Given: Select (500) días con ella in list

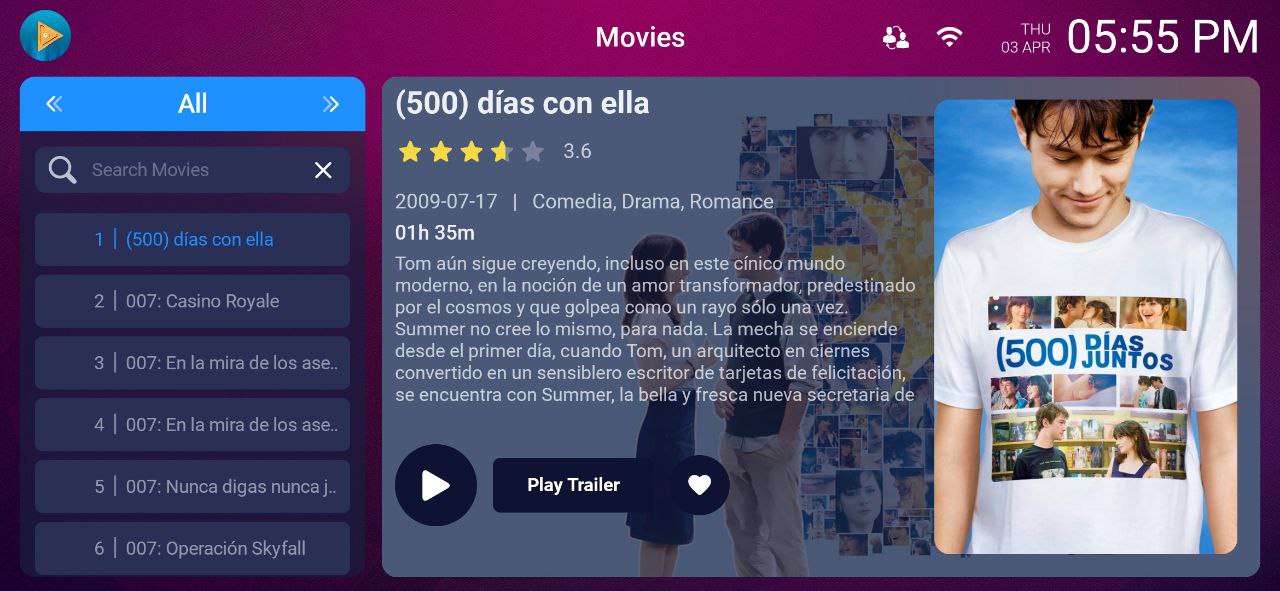Looking at the screenshot, I should [x=192, y=239].
